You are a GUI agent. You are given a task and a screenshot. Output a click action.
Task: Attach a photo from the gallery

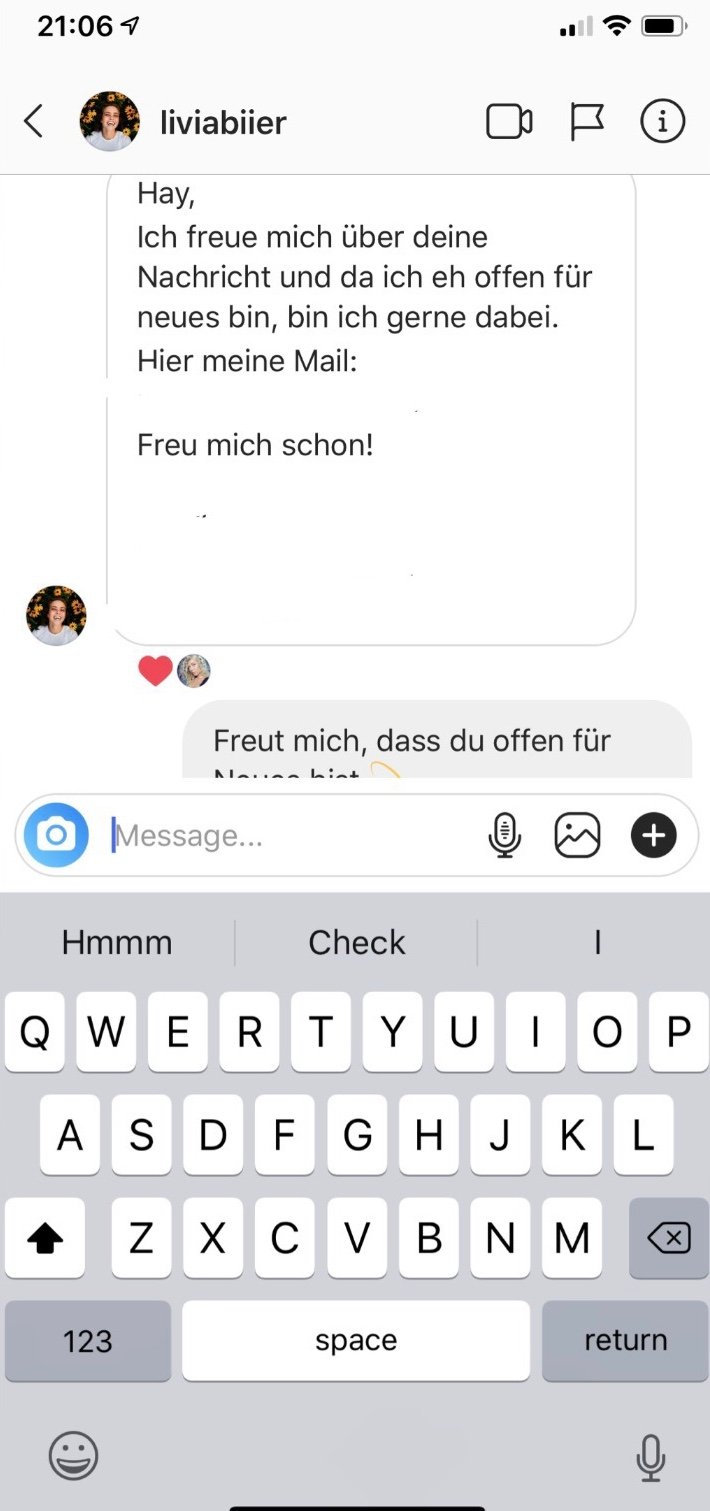(x=578, y=835)
